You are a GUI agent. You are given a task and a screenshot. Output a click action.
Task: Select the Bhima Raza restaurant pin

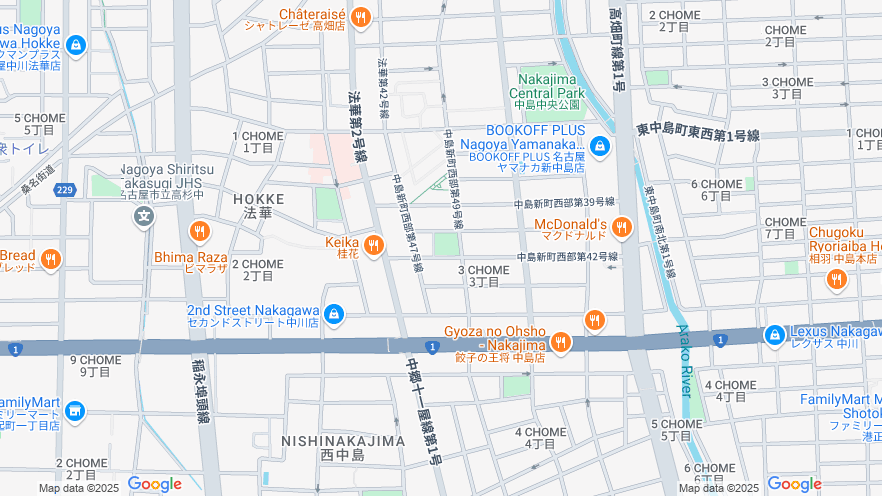tap(200, 232)
